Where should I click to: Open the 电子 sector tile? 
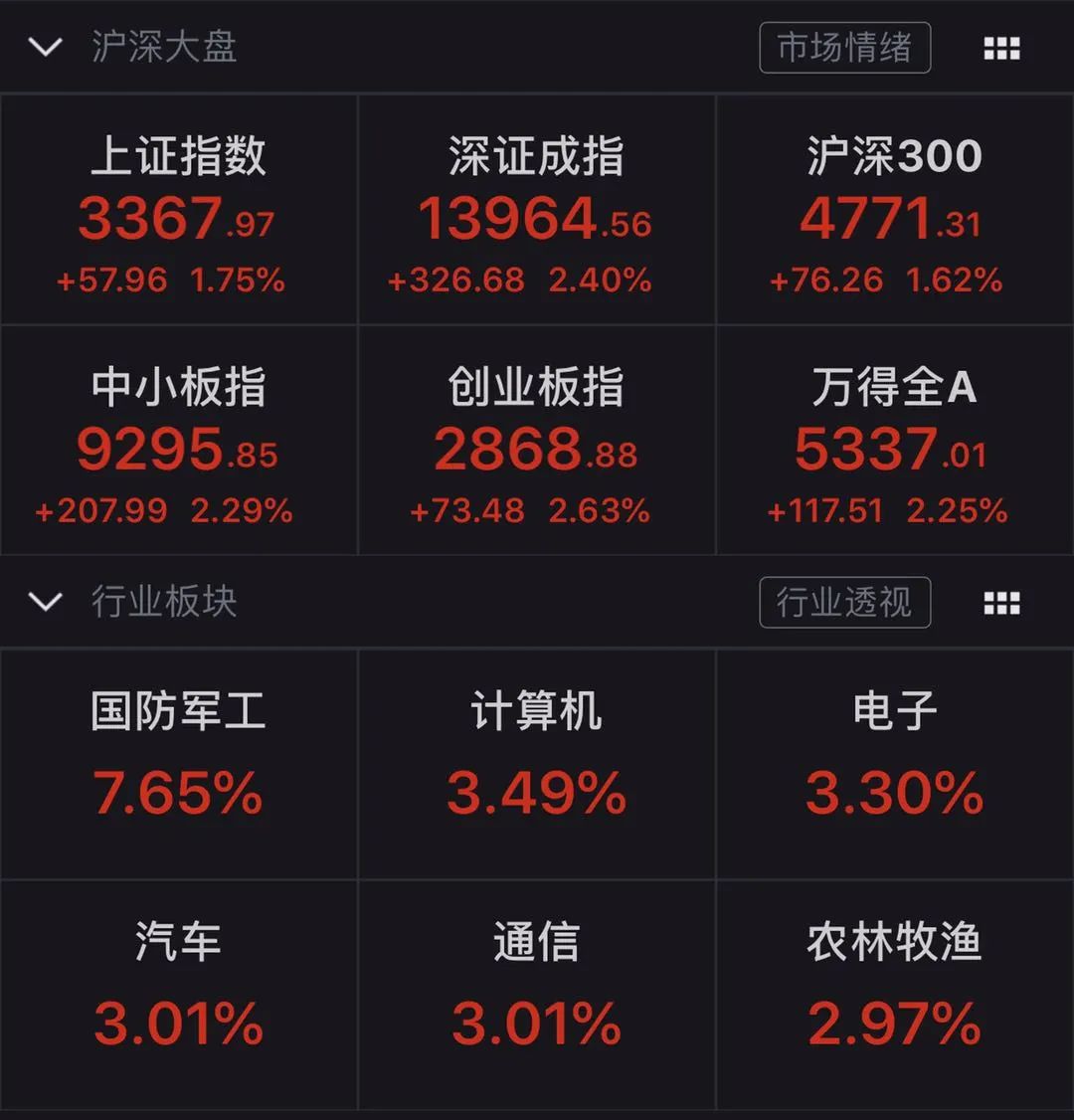coord(894,763)
